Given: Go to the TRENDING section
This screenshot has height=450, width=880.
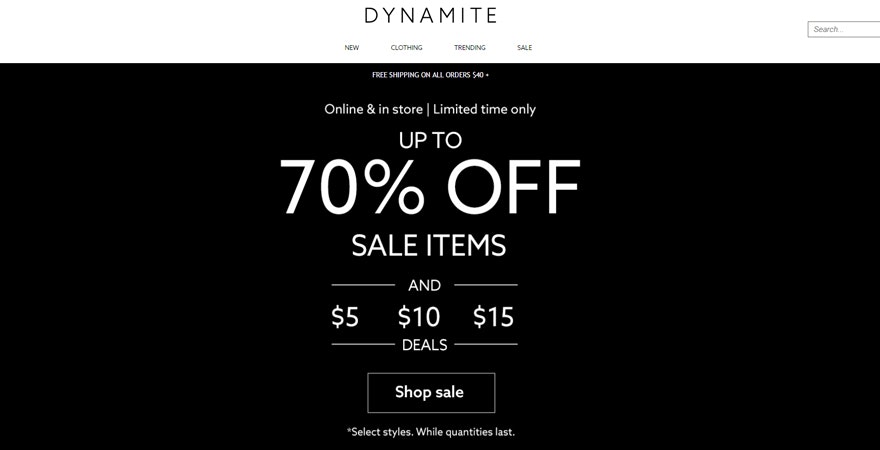Looking at the screenshot, I should (x=469, y=48).
